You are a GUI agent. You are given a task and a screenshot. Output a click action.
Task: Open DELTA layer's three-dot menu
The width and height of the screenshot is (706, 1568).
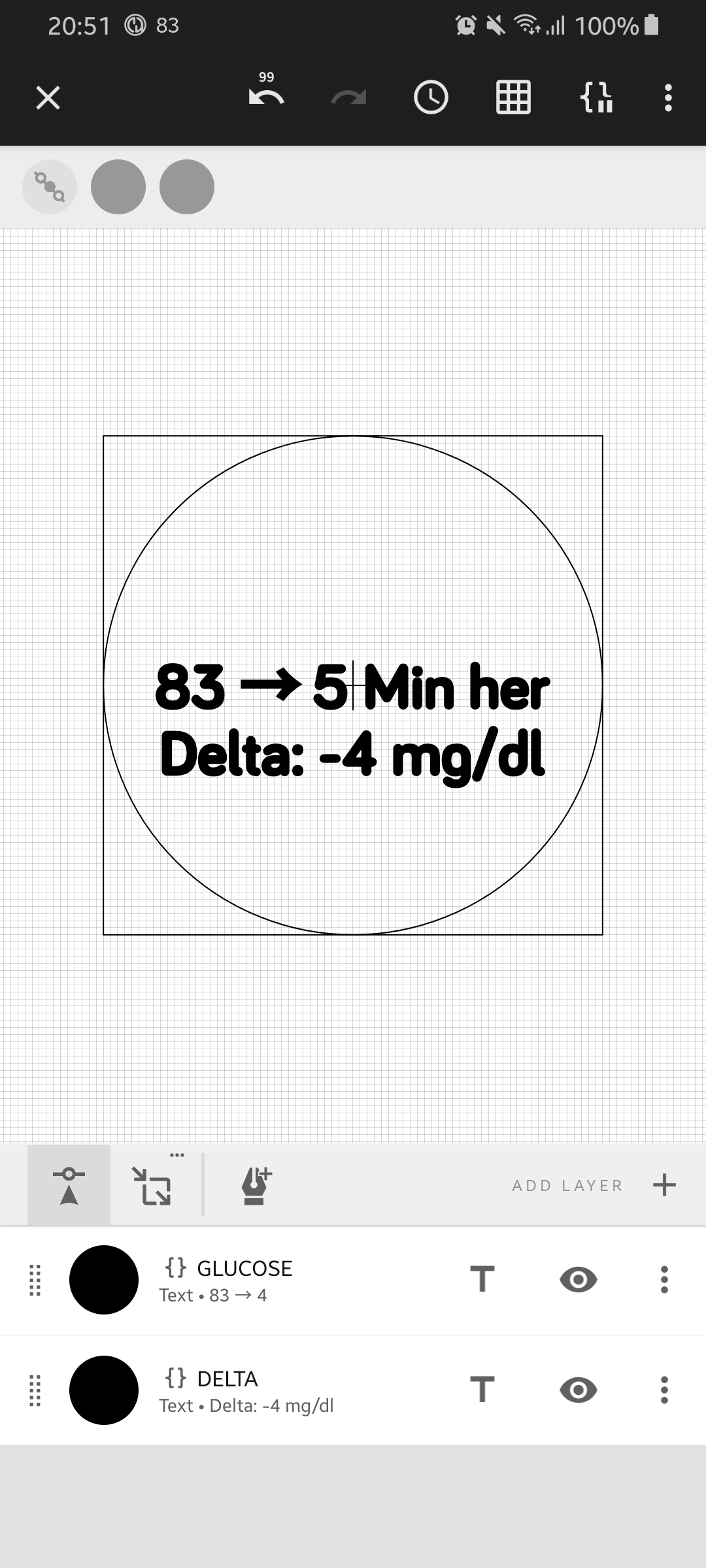coord(664,1390)
